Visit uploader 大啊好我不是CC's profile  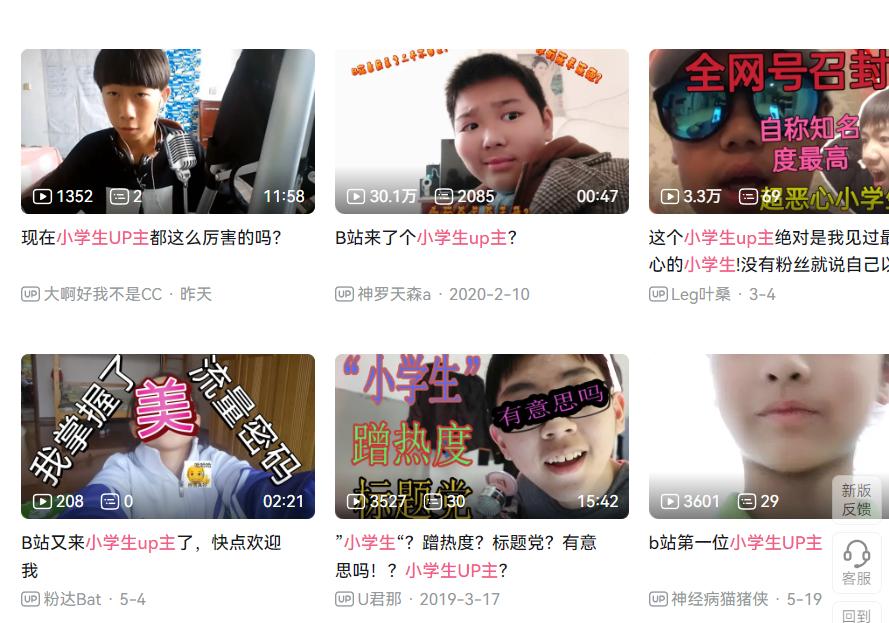(101, 294)
